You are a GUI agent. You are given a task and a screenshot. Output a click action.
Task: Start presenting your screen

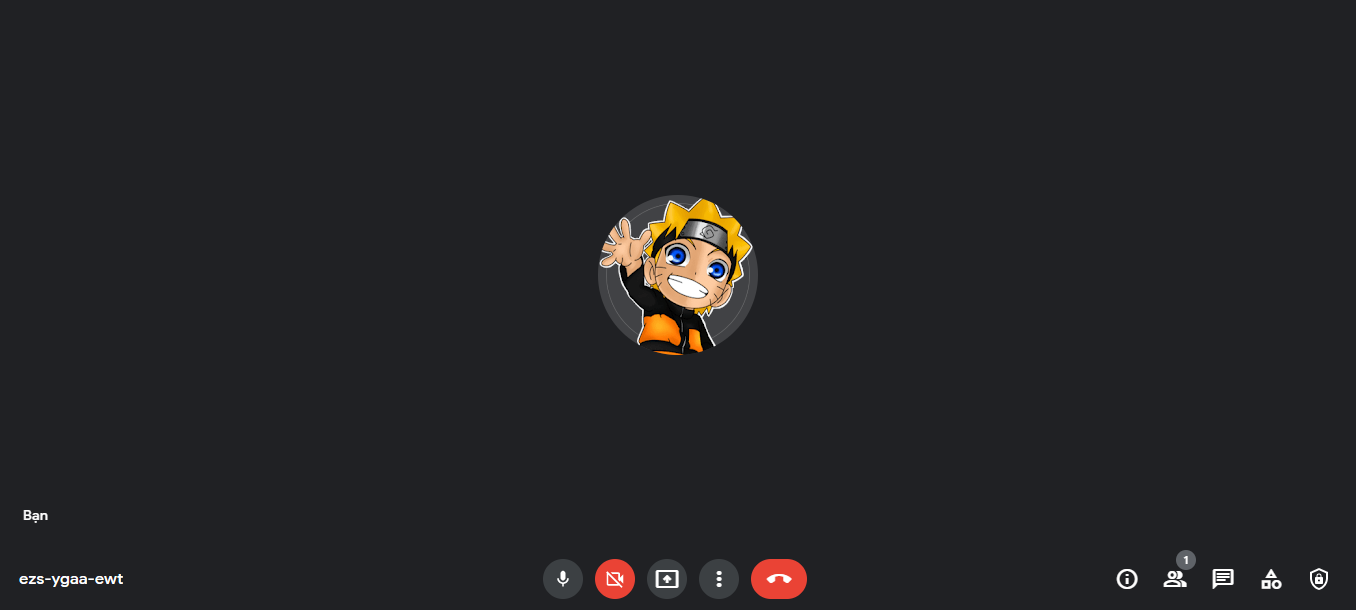667,579
